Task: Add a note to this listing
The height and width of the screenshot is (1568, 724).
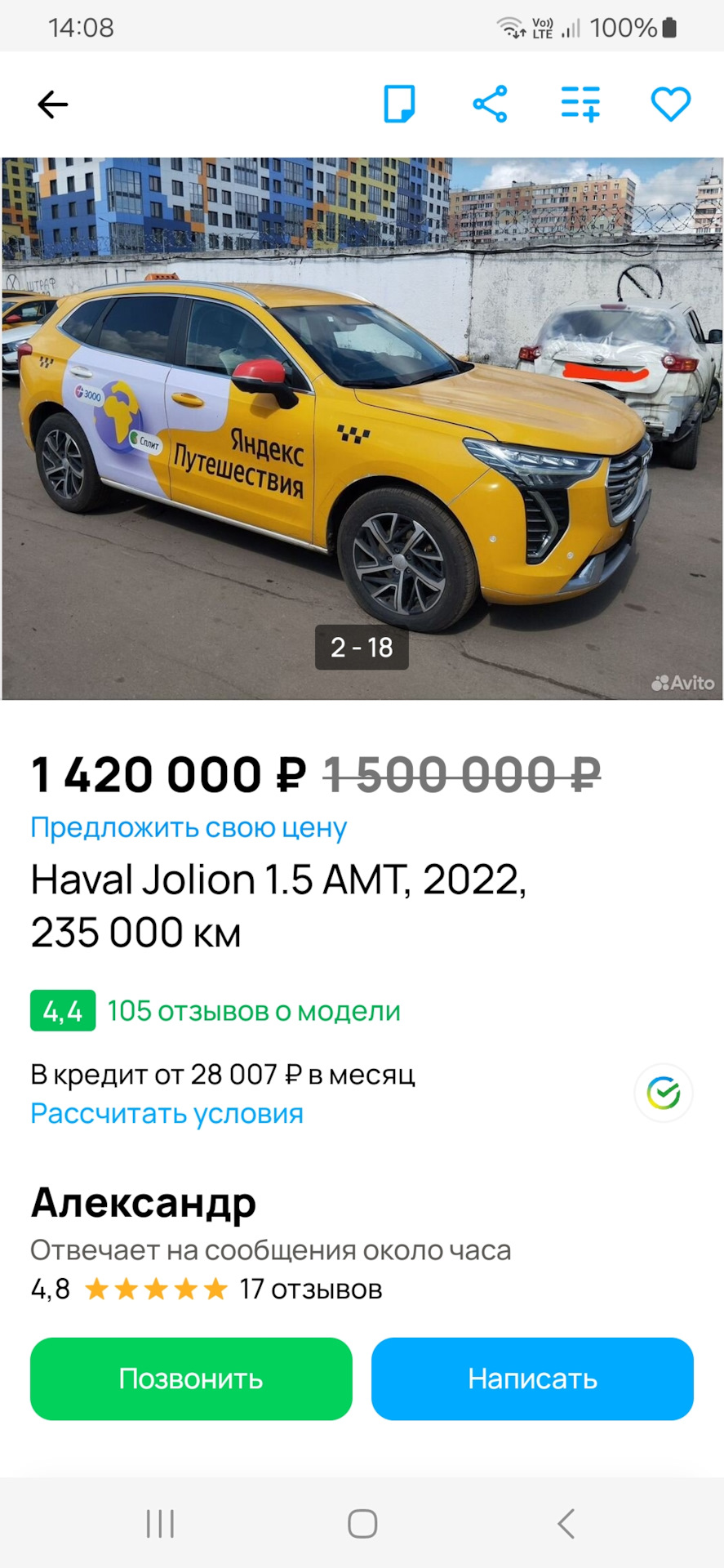Action: pos(399,105)
